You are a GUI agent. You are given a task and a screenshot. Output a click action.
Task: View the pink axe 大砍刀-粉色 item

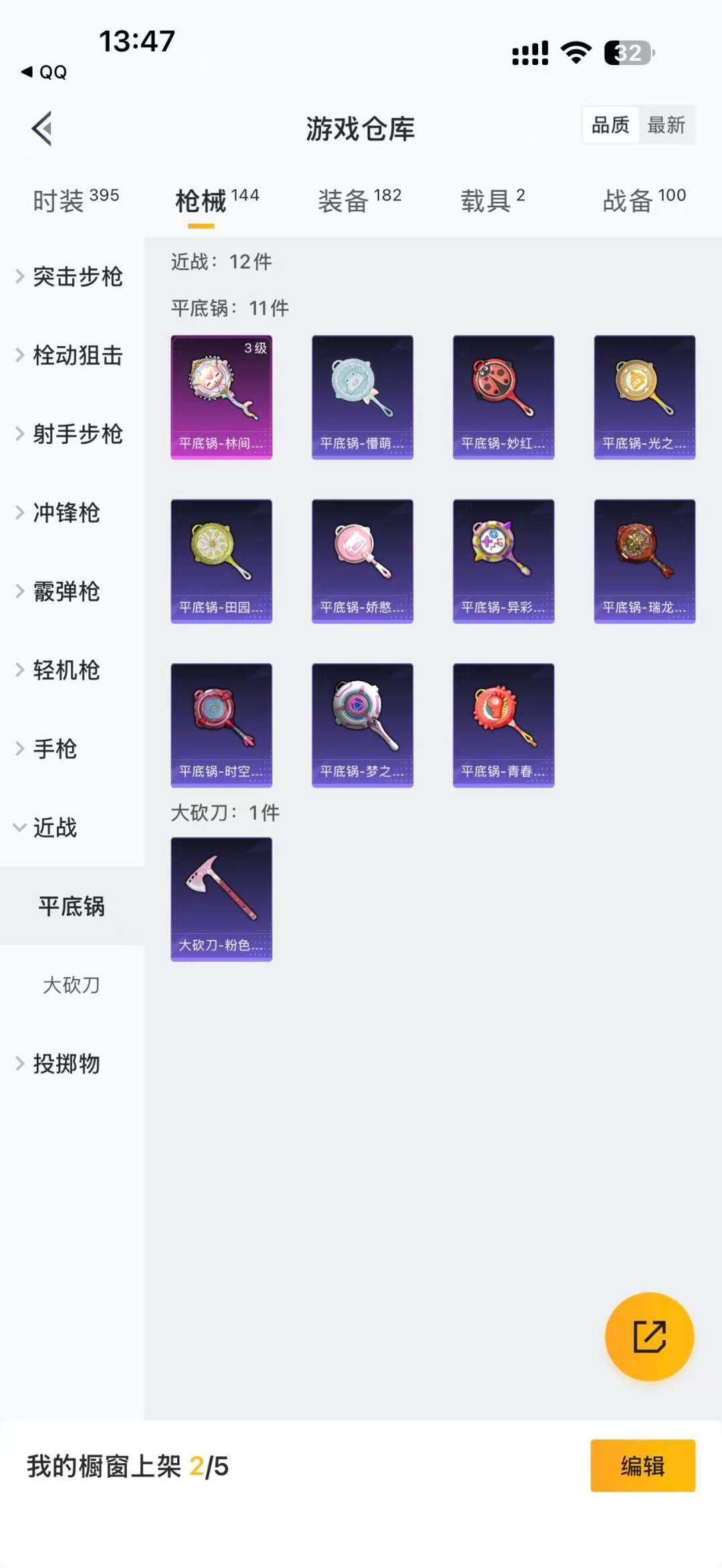(x=221, y=899)
